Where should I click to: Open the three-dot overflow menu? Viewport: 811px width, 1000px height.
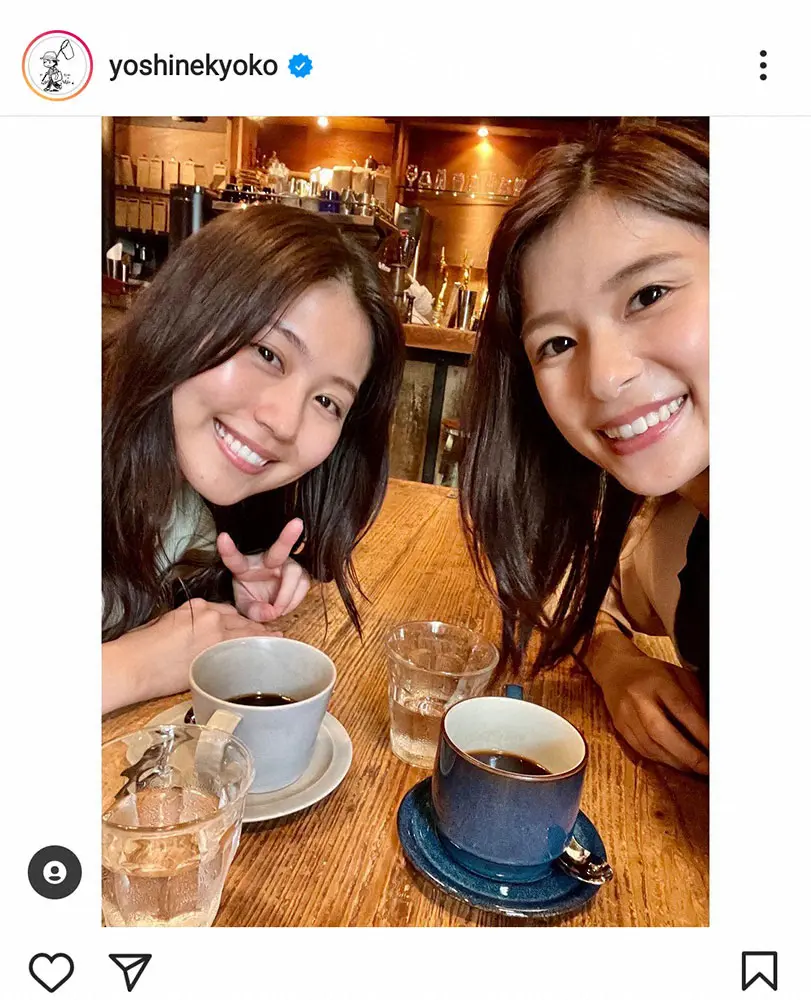point(763,66)
